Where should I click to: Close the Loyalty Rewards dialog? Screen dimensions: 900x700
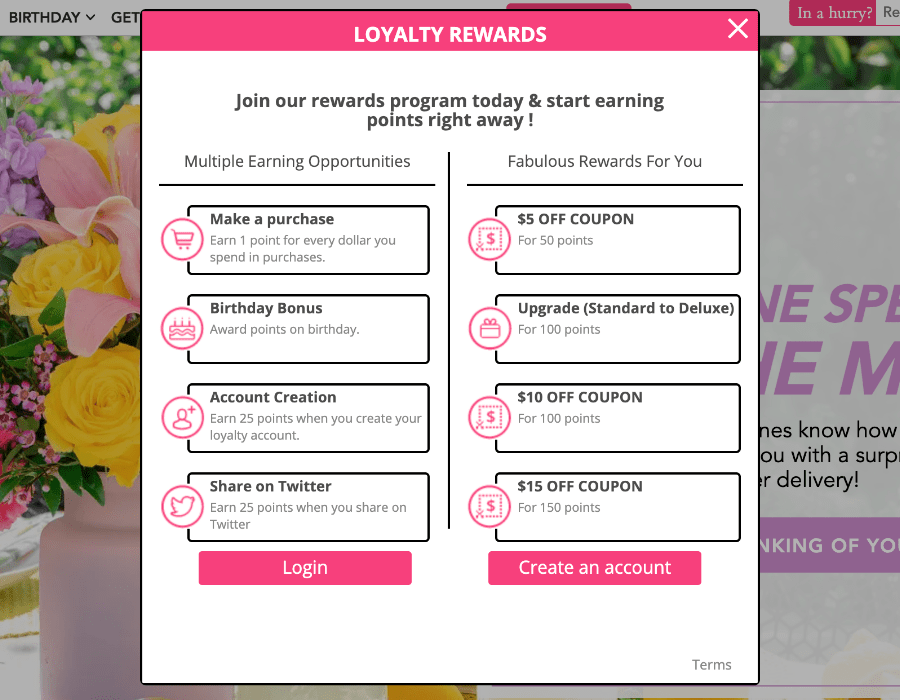pyautogui.click(x=738, y=29)
